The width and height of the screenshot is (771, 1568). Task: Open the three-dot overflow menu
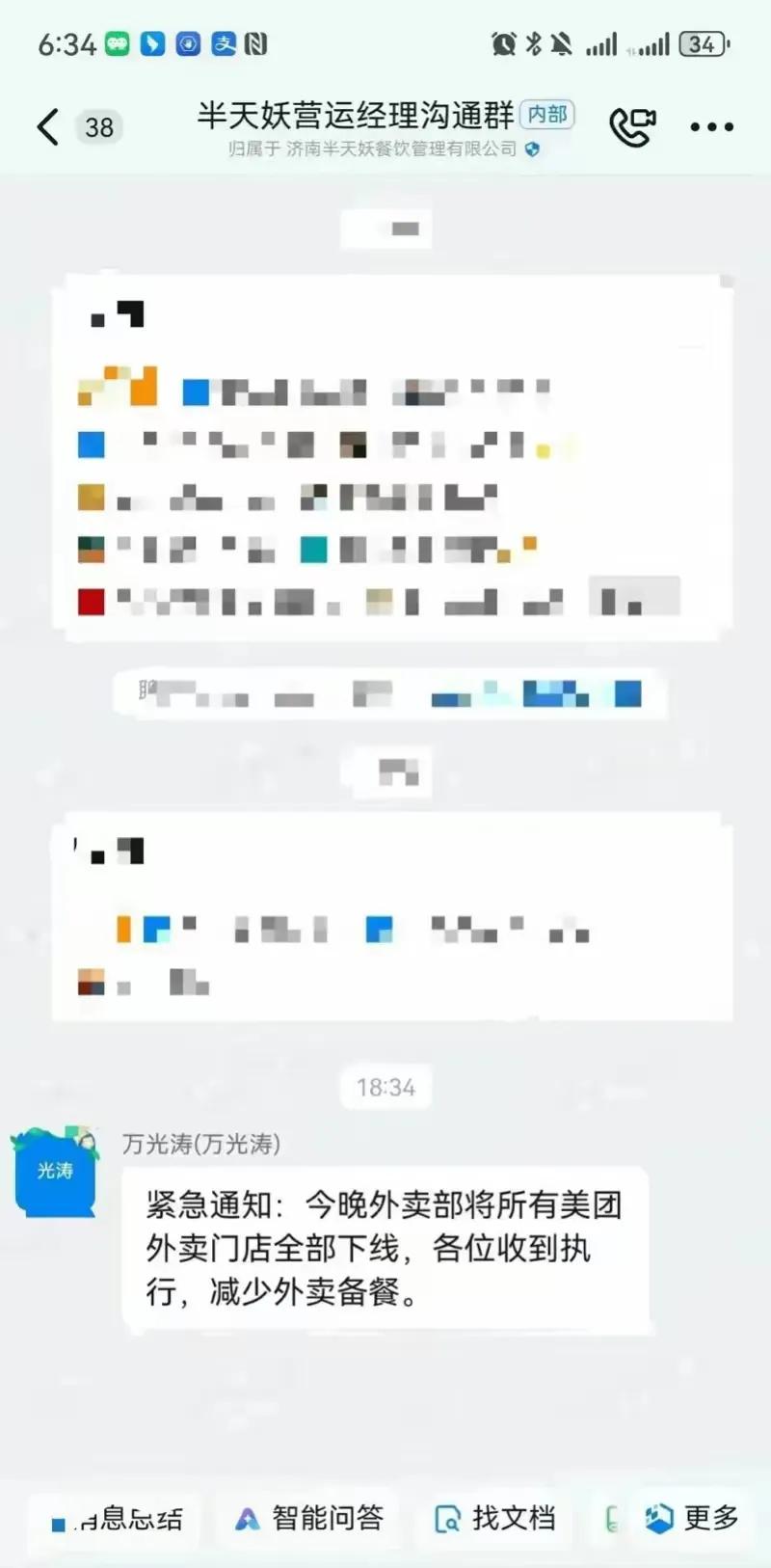[711, 126]
